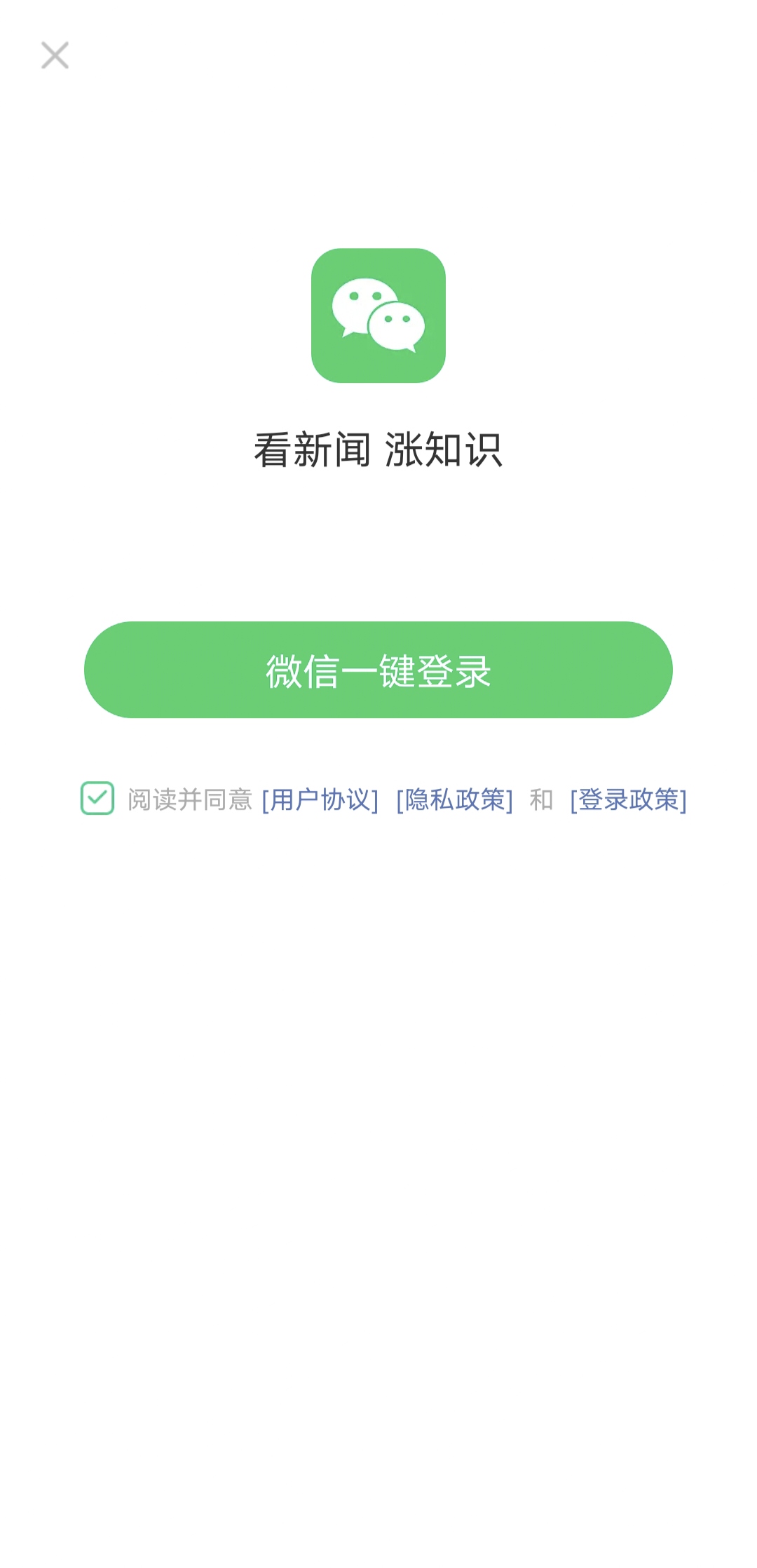
Task: Close the login screen
Action: tap(55, 55)
